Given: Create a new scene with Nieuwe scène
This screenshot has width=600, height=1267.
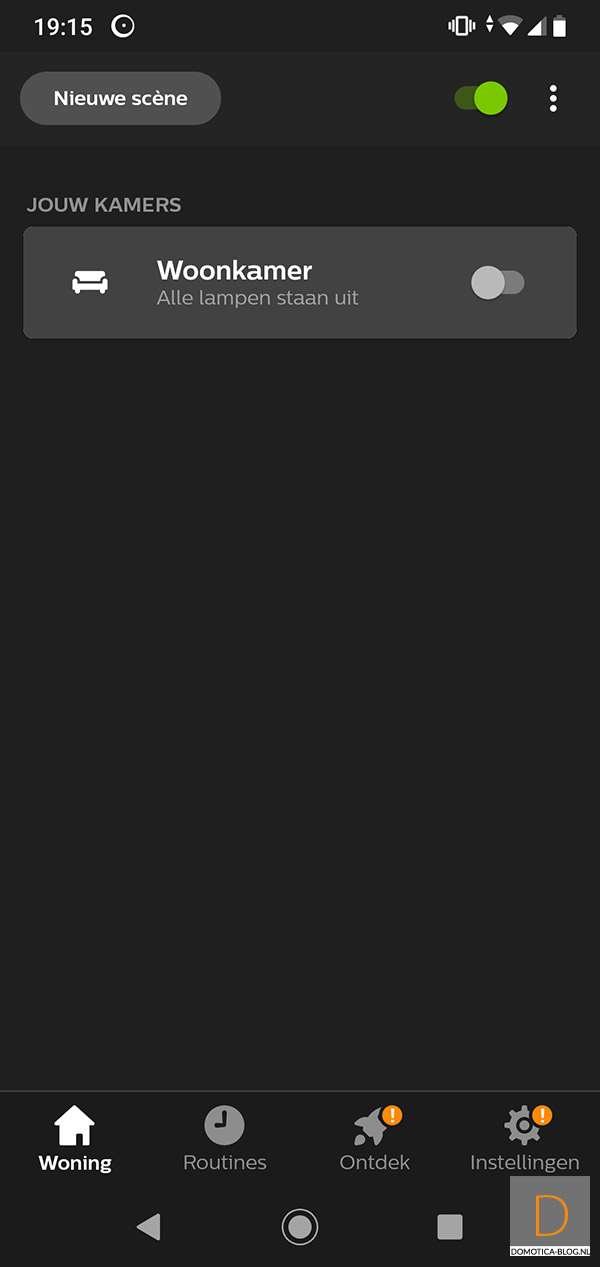Looking at the screenshot, I should click(120, 99).
